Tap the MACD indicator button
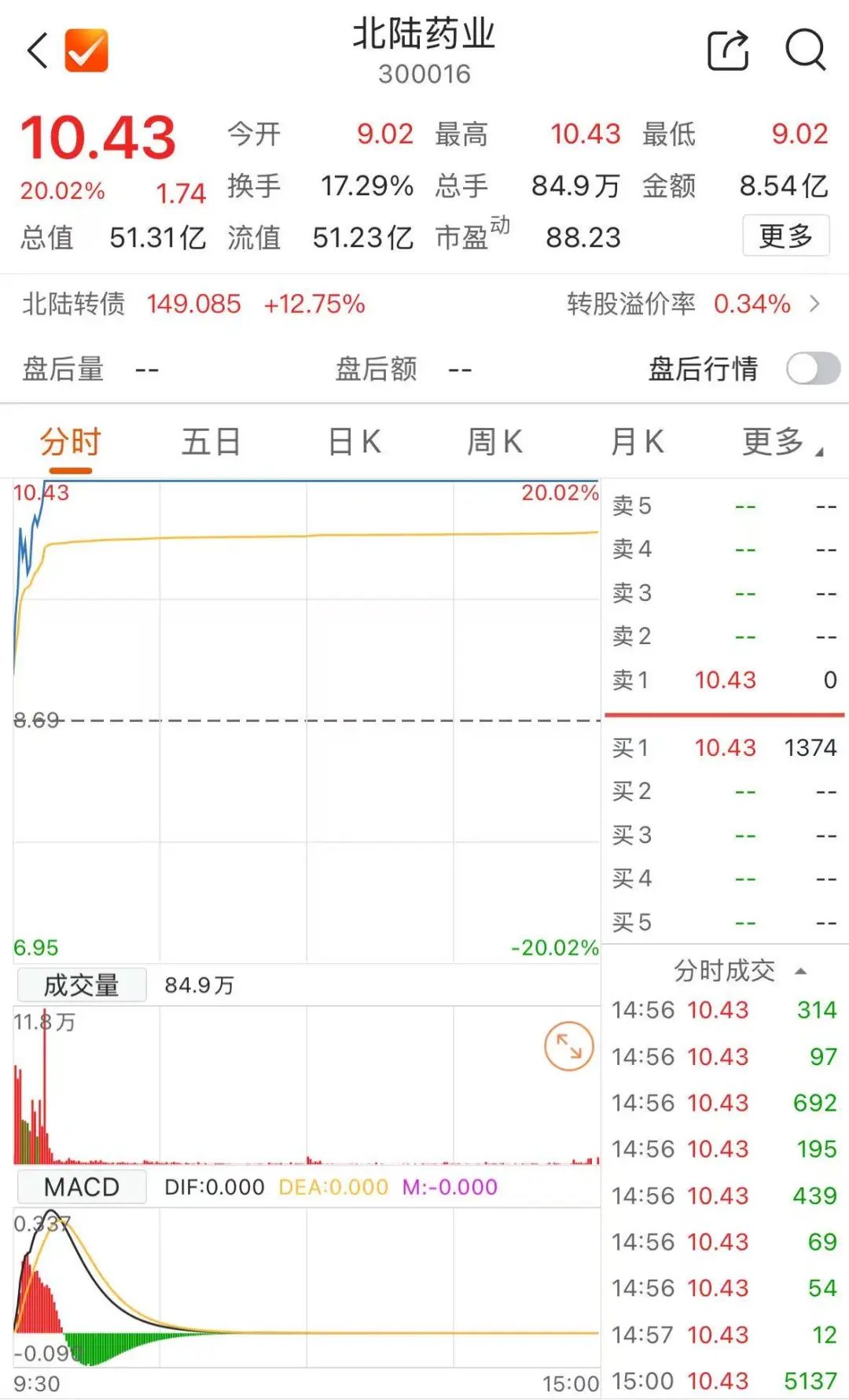This screenshot has height=1400, width=849. 82,1187
